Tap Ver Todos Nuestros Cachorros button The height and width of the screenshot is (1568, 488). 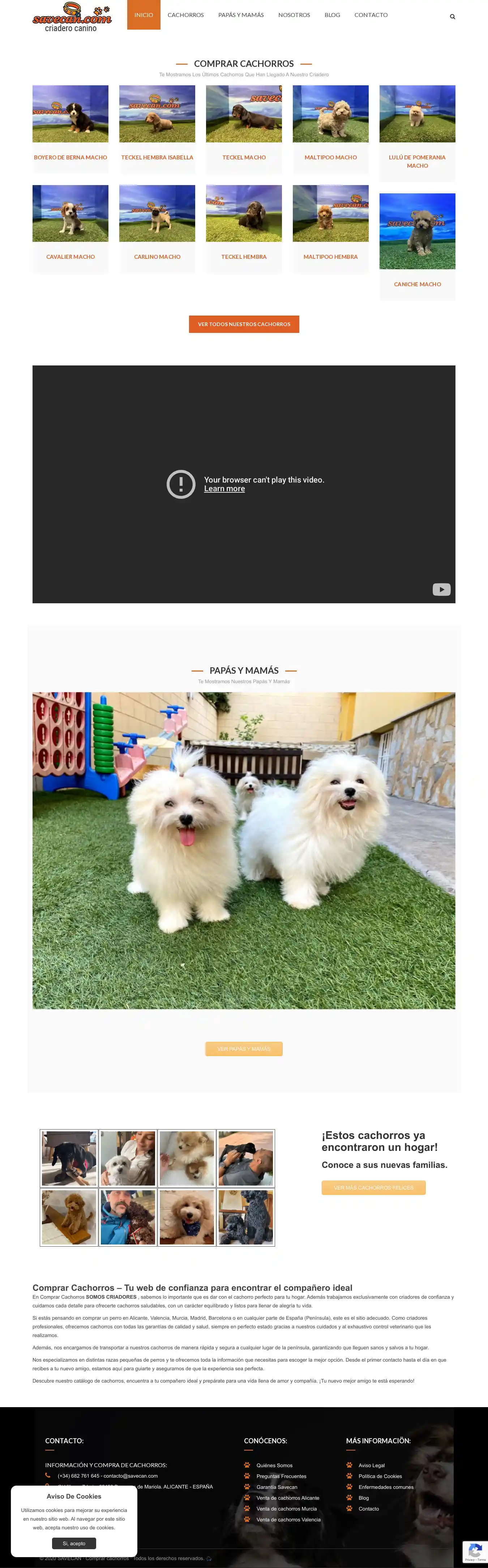tap(244, 325)
